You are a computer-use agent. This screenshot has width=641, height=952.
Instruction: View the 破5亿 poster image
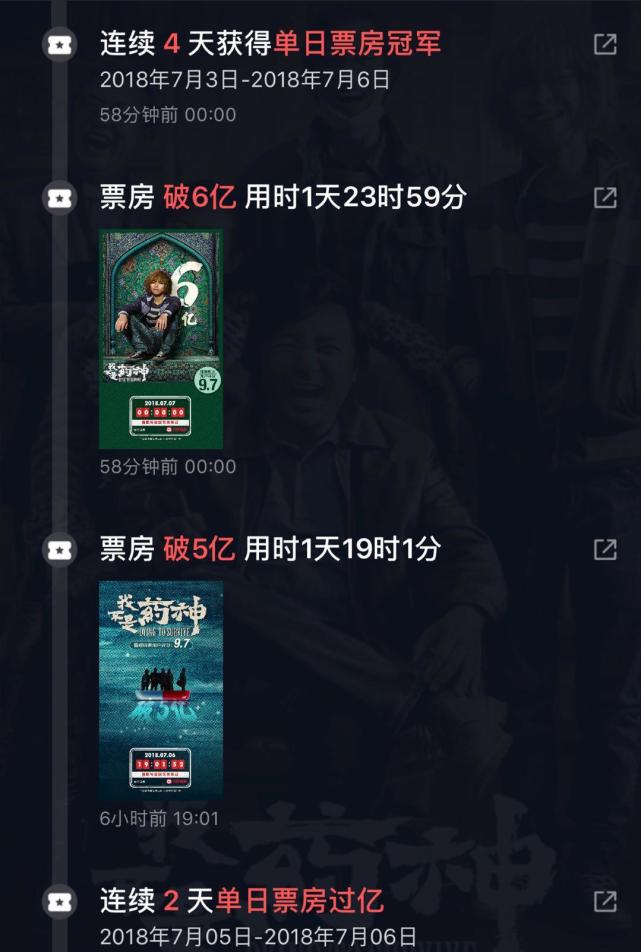click(161, 691)
